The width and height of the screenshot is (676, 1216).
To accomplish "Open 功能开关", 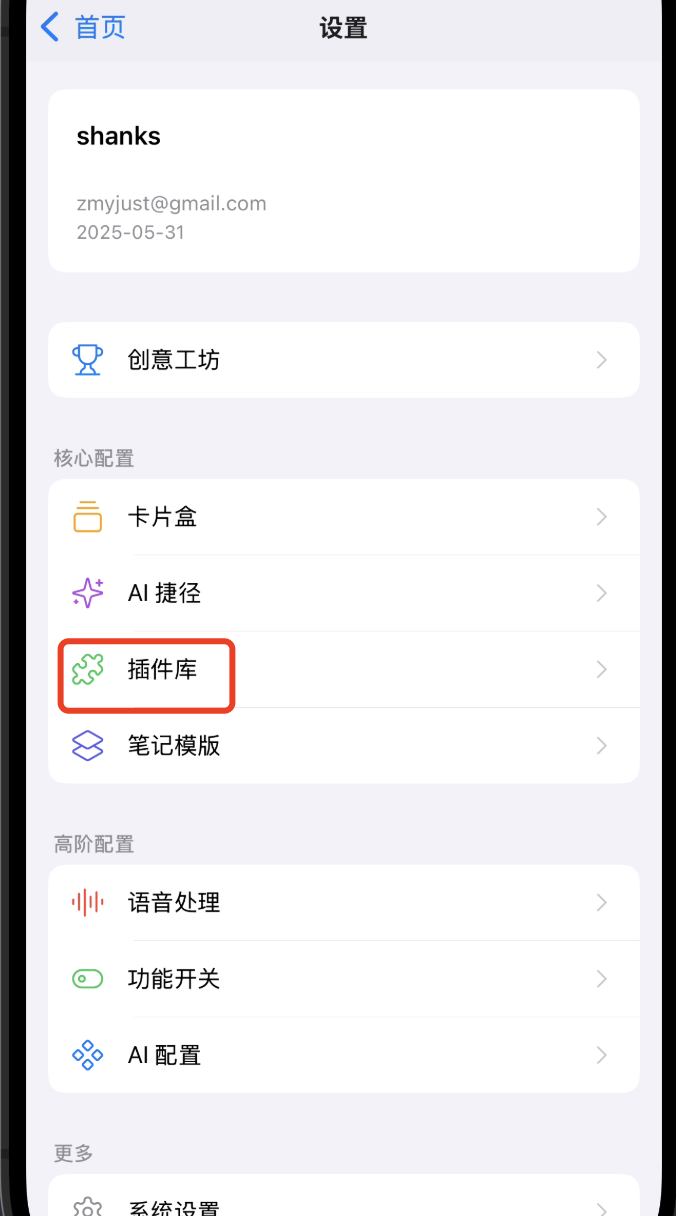I will pyautogui.click(x=343, y=979).
